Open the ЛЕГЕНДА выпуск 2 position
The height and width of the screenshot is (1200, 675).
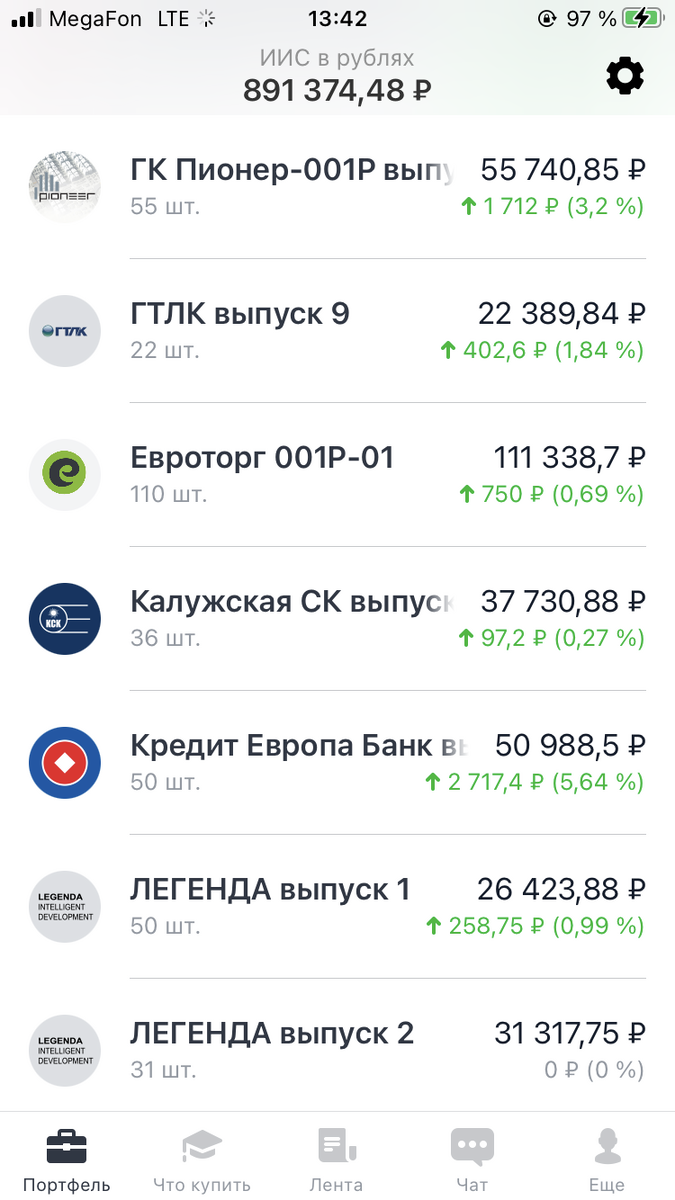click(337, 1049)
